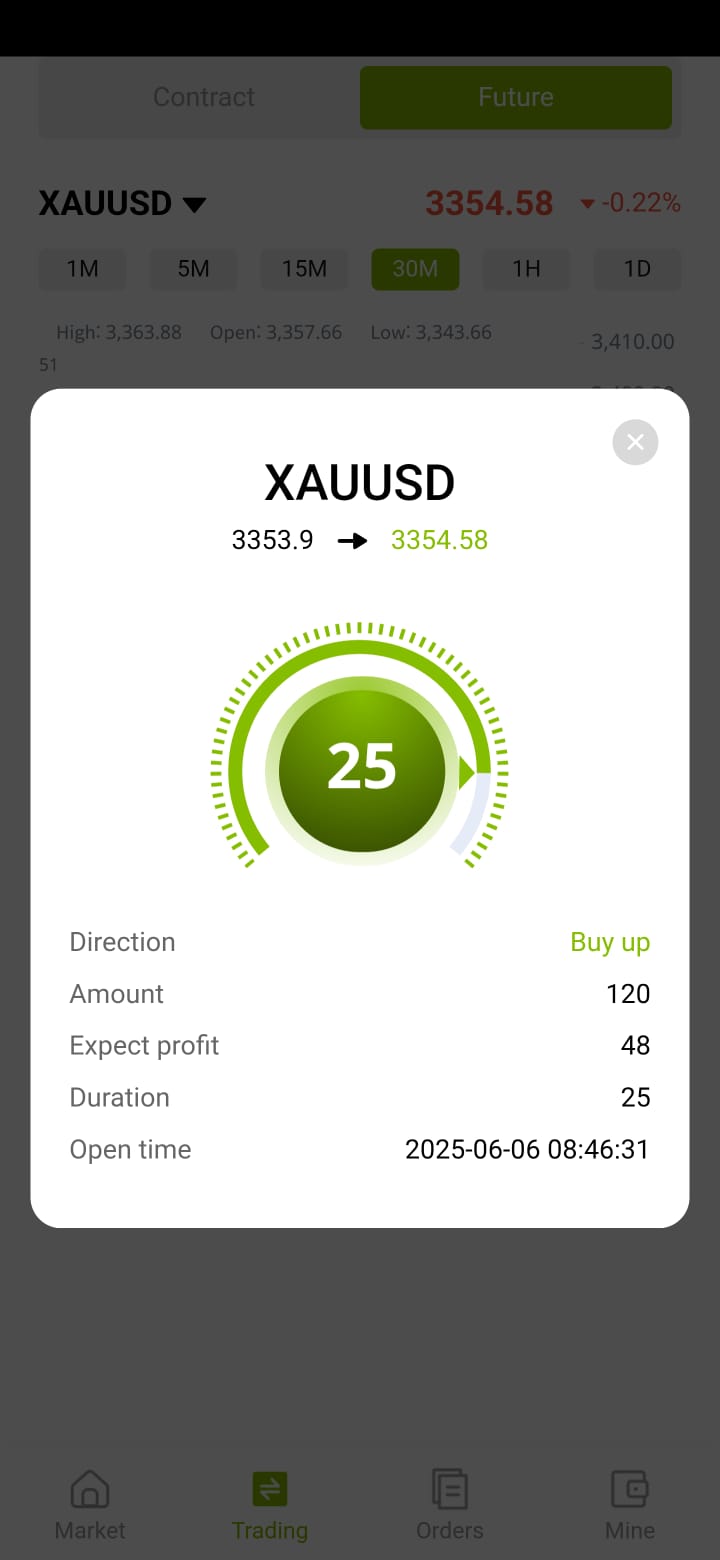Expand the XAUUSD symbol dropdown
Image resolution: width=720 pixels, height=1560 pixels.
[122, 203]
